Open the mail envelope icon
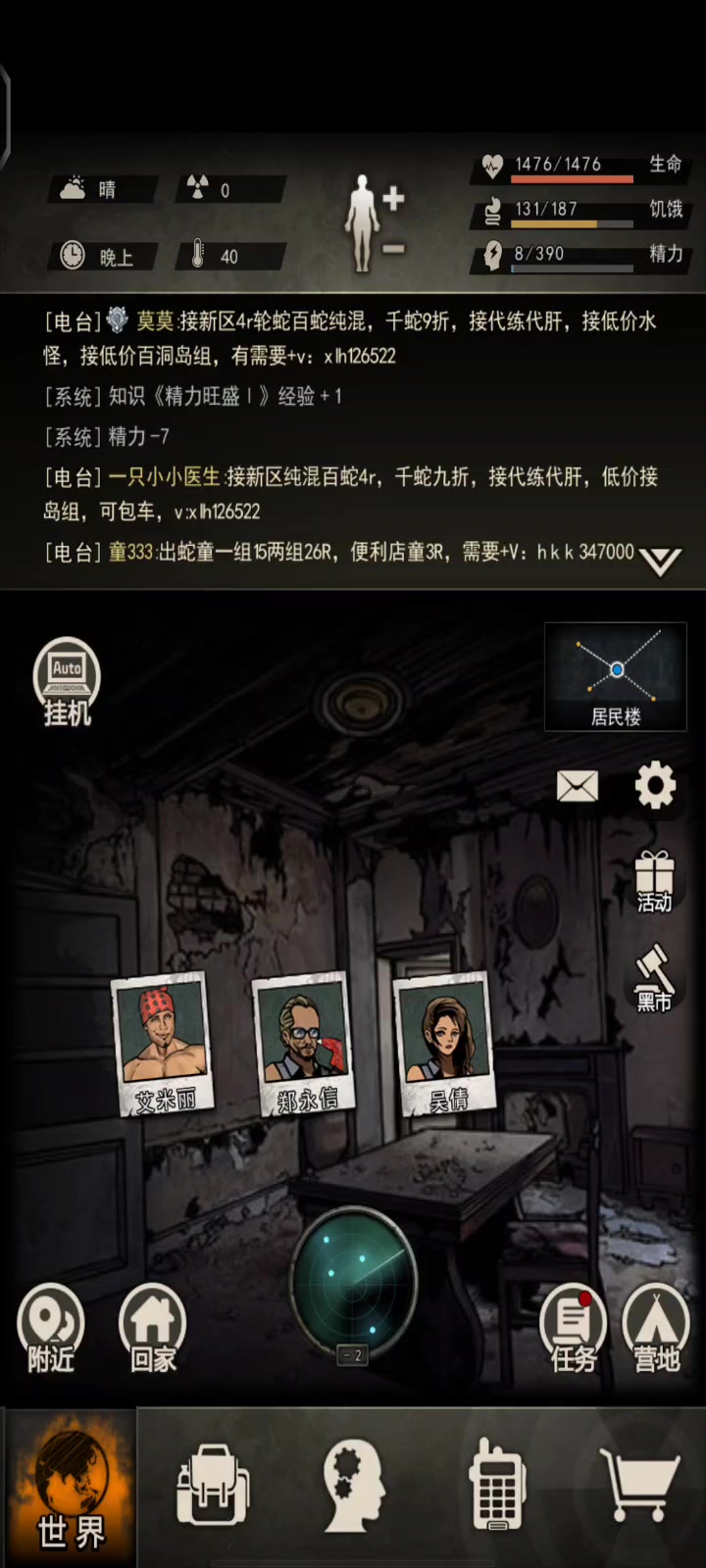Screen dimensions: 706x1568 577,786
